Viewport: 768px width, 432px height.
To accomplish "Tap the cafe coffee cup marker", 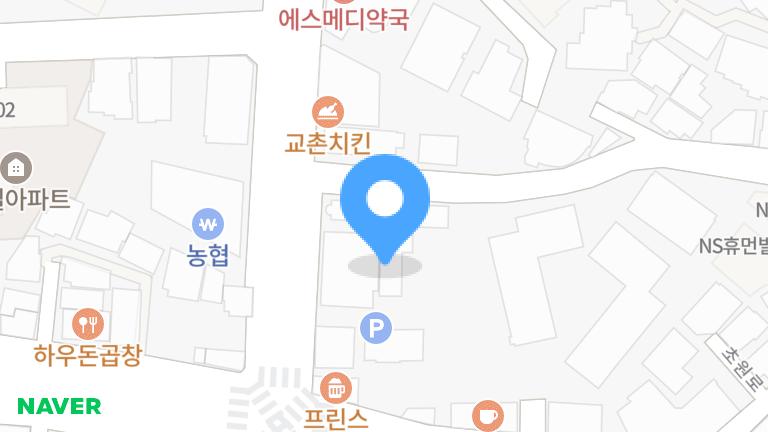I will coord(487,415).
